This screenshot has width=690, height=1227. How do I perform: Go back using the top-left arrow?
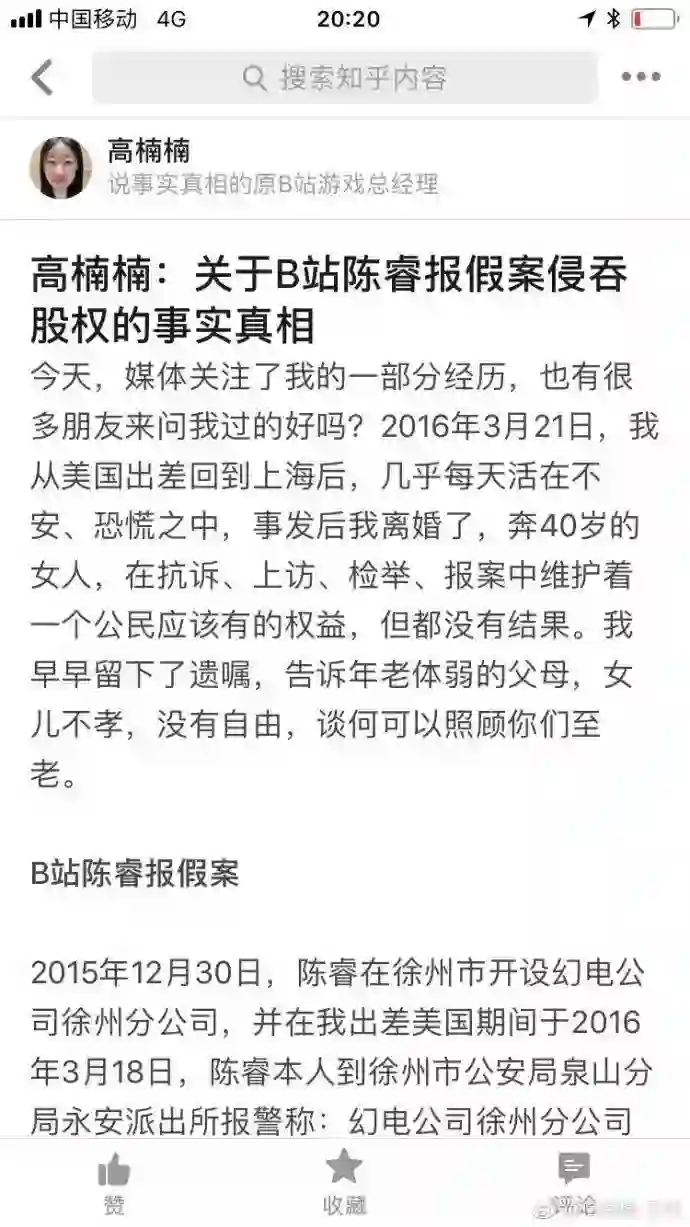pos(42,77)
